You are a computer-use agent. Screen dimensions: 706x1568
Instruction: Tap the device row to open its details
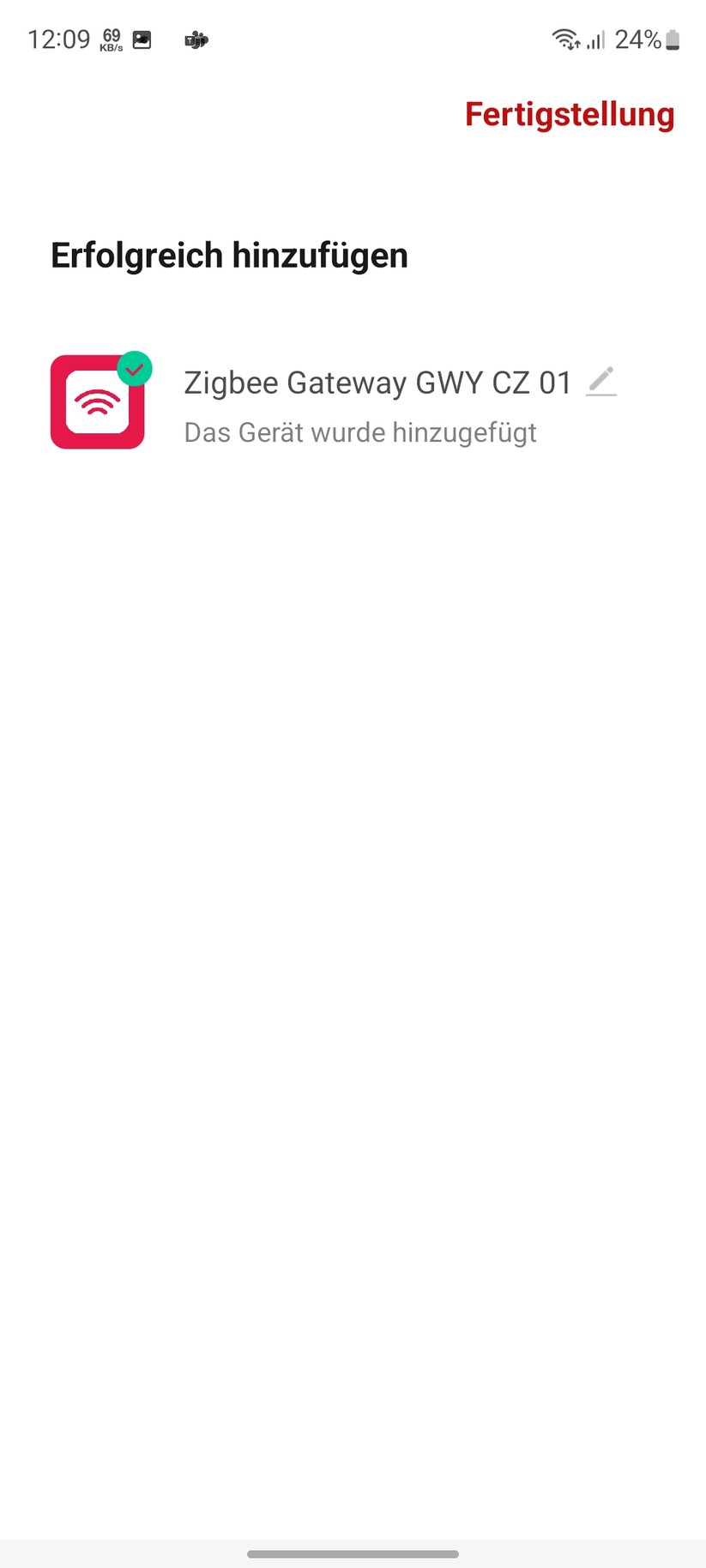(x=343, y=401)
